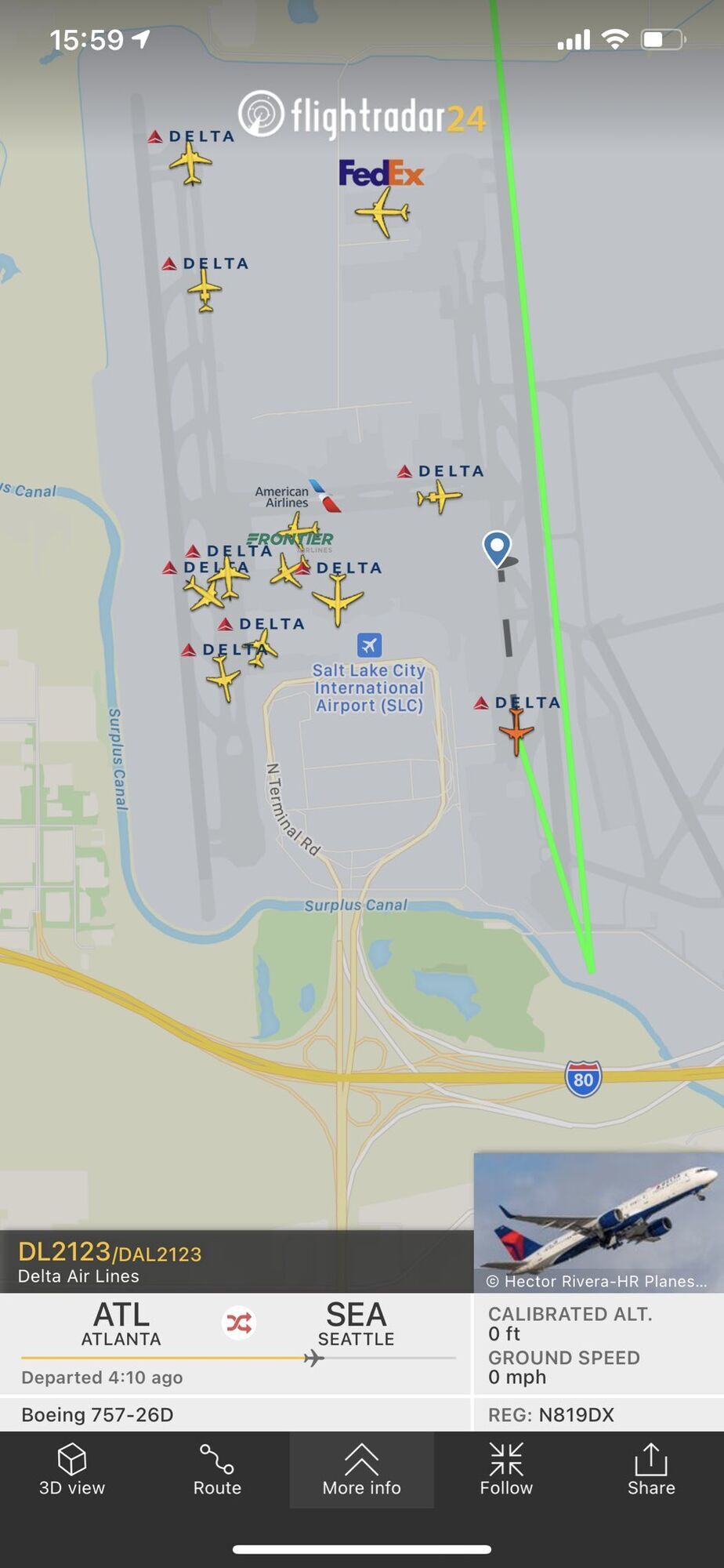Select the orange Delta plane on the map

coord(516,731)
